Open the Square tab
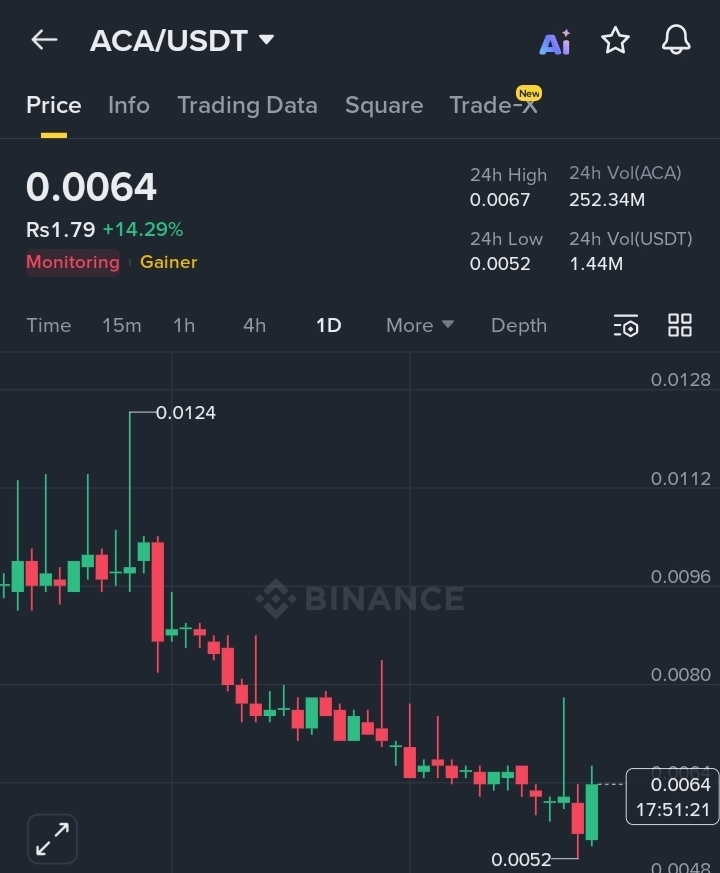Viewport: 720px width, 873px height. 384,105
